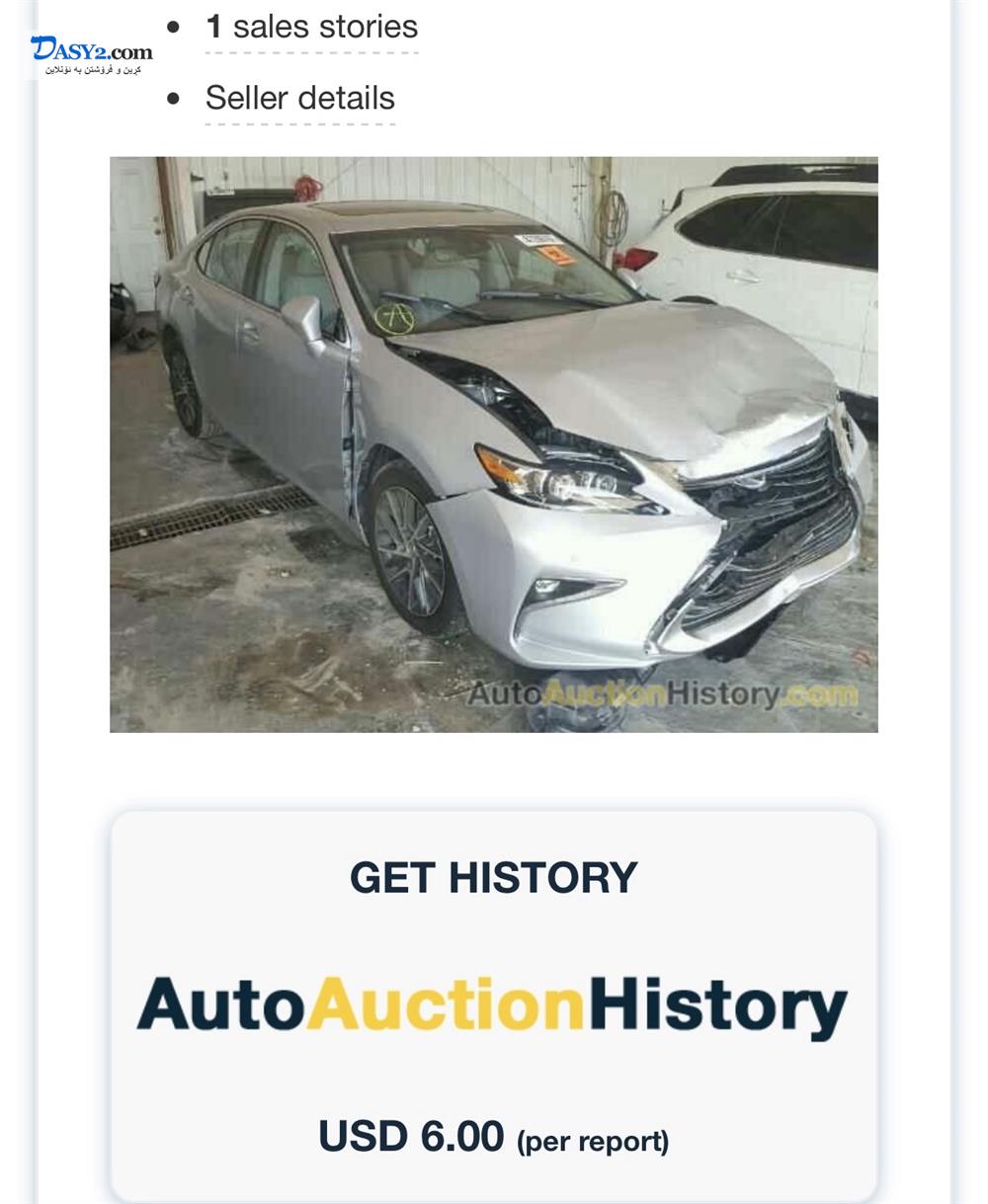Image resolution: width=988 pixels, height=1204 pixels.
Task: View the damaged silver Lexus photo
Action: coord(493,444)
